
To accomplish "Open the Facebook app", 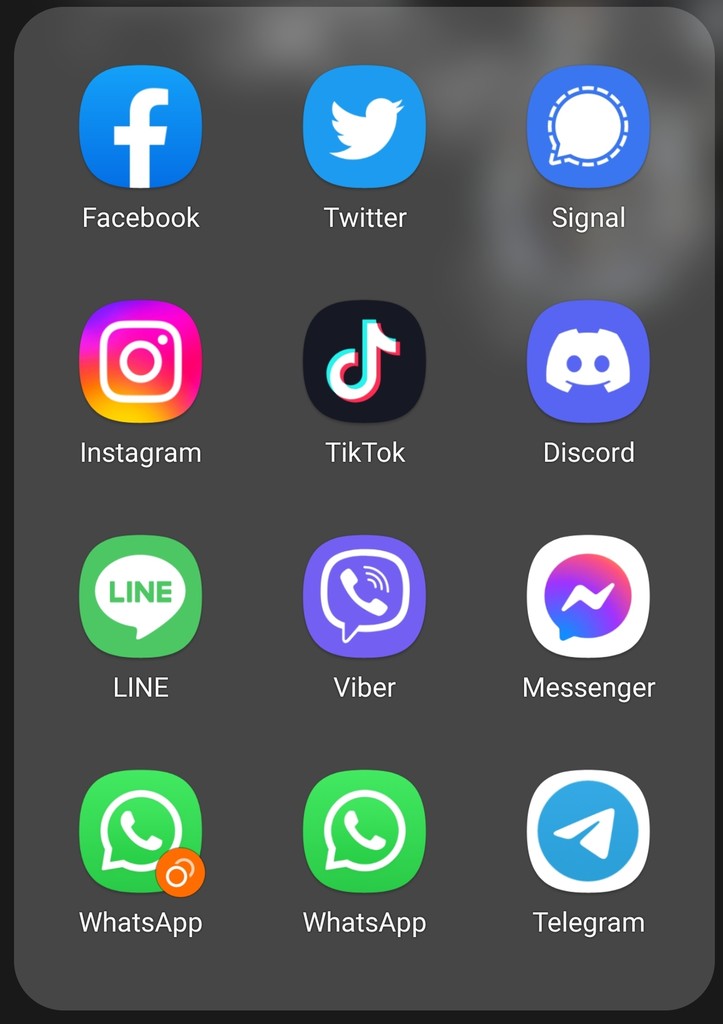I will [140, 125].
